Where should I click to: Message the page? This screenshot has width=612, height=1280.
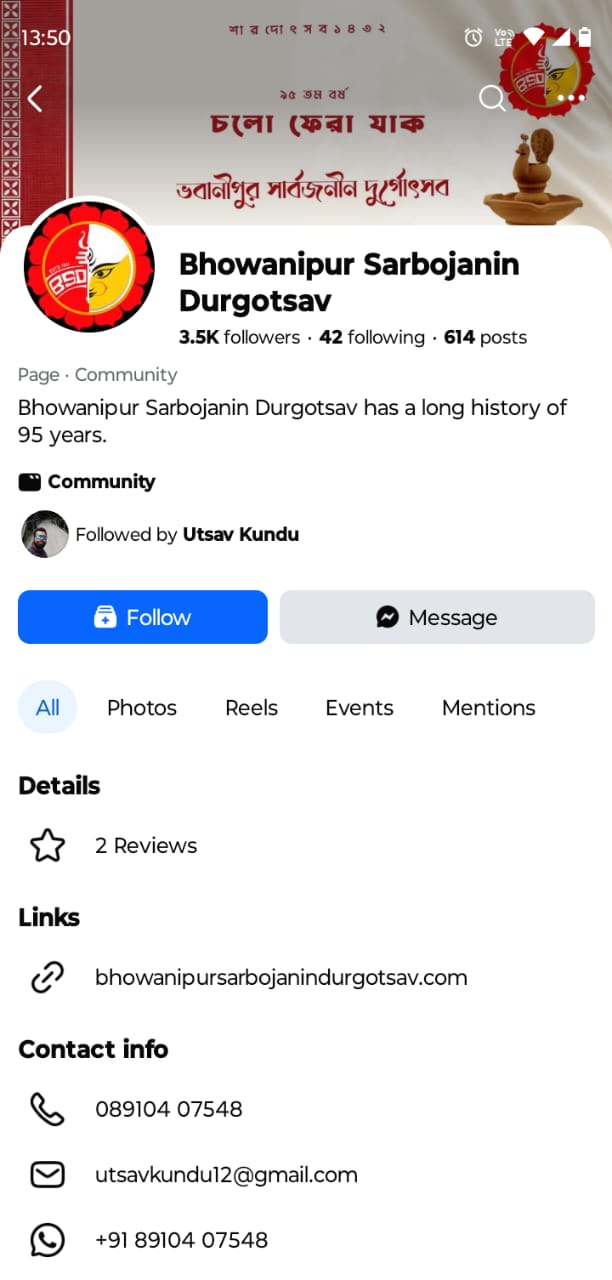tap(437, 617)
